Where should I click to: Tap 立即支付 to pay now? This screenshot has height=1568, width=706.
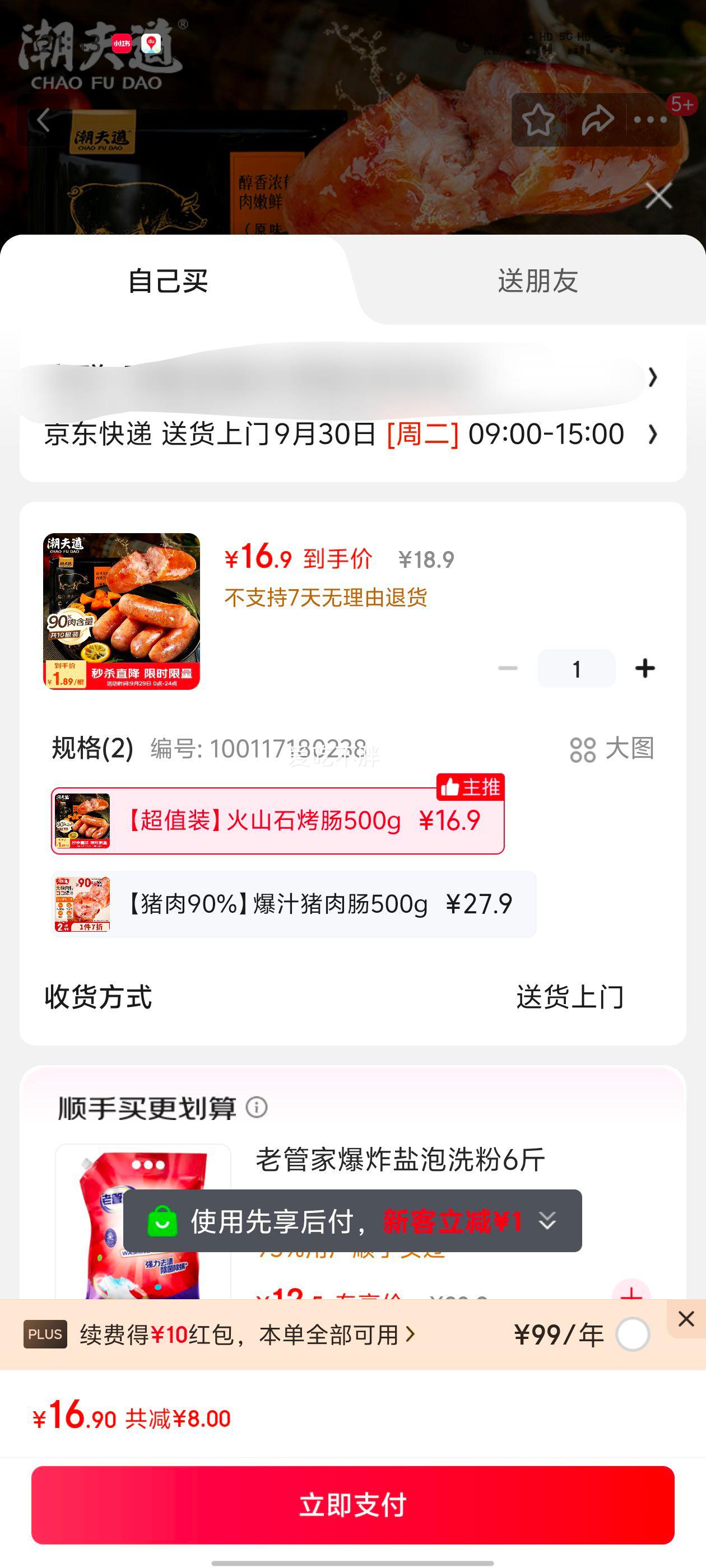352,1505
